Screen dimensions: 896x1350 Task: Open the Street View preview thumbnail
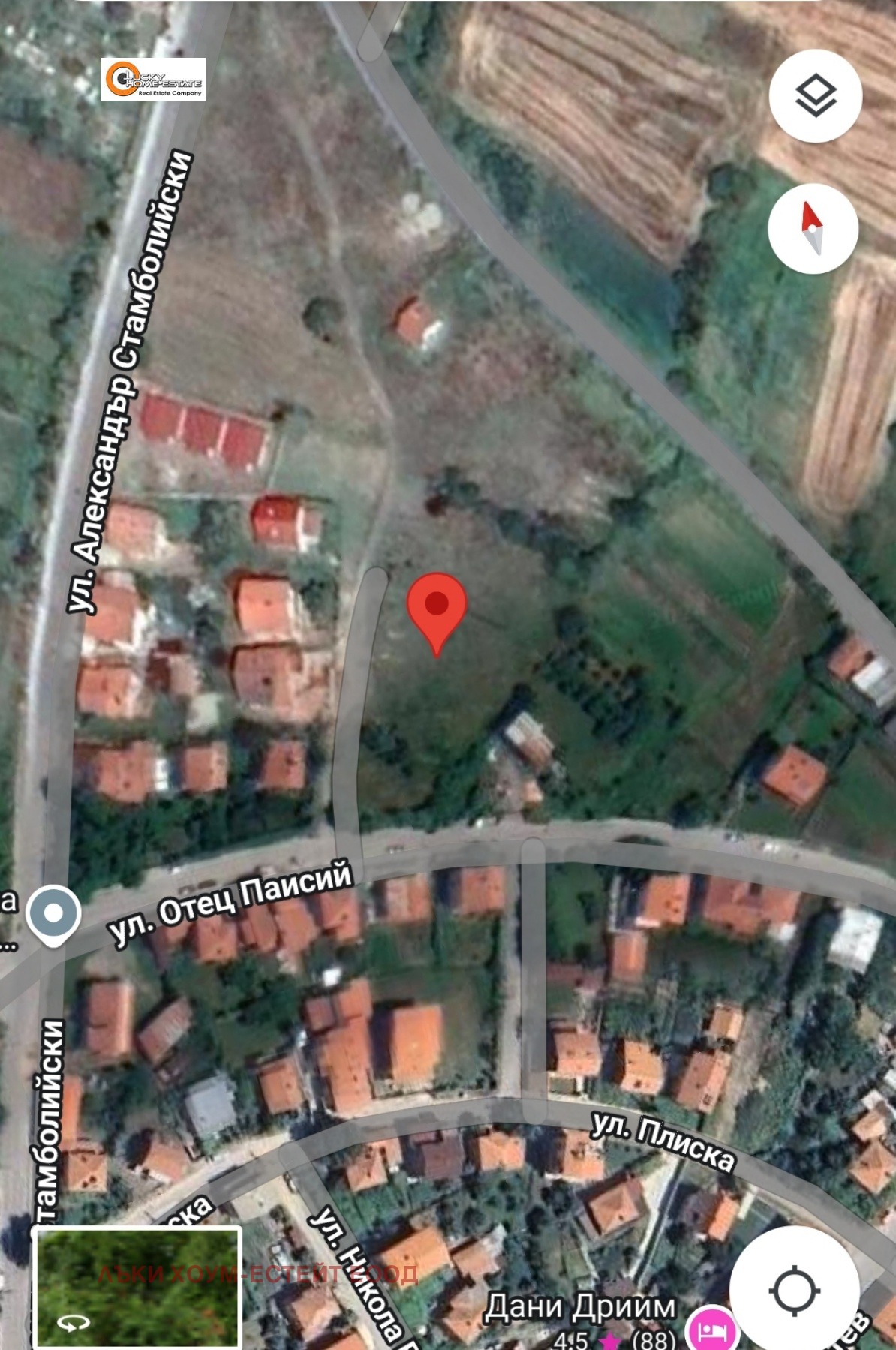point(137,1288)
